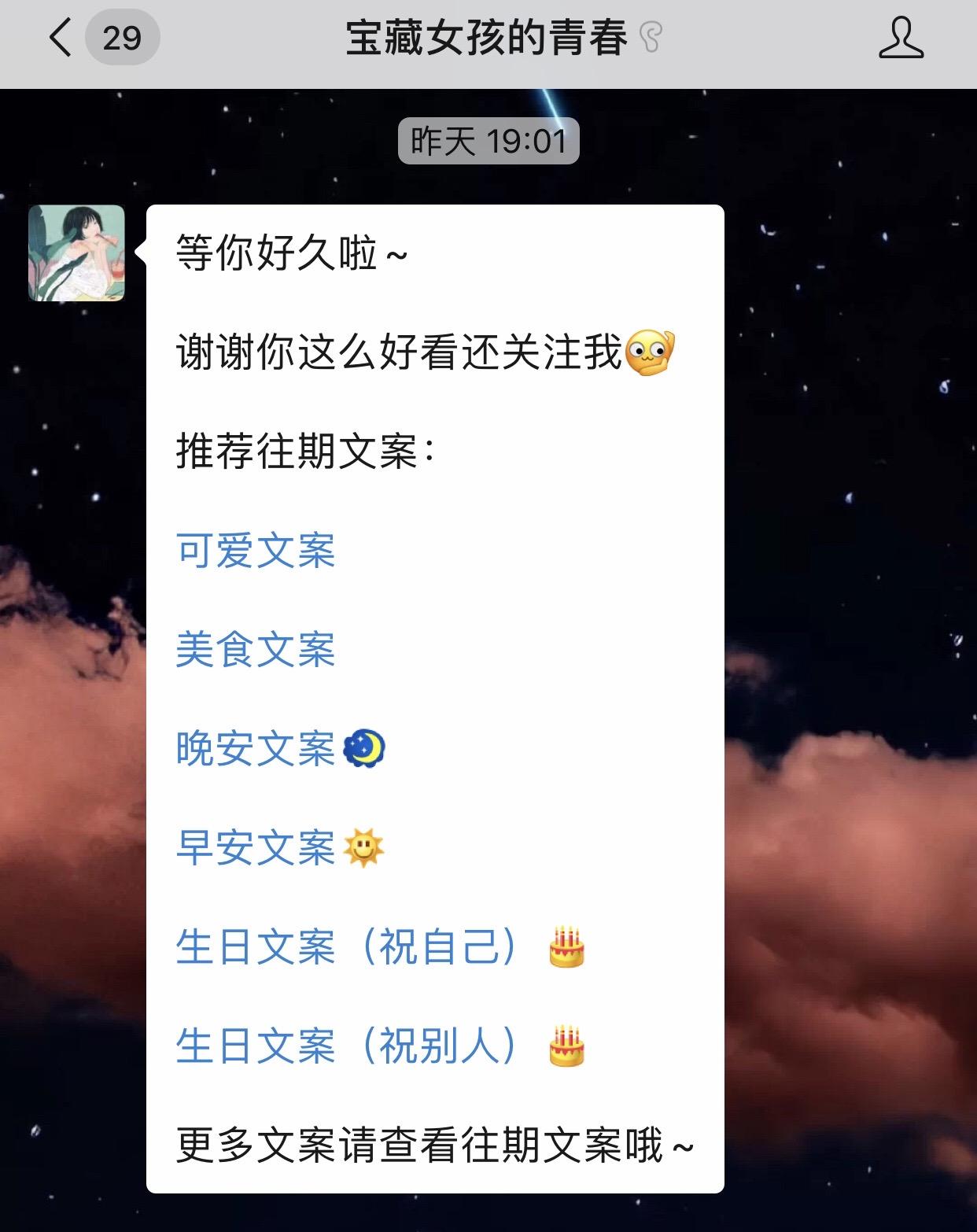Open the 晚安文案 link
Viewport: 977px width, 1232px height.
point(256,748)
